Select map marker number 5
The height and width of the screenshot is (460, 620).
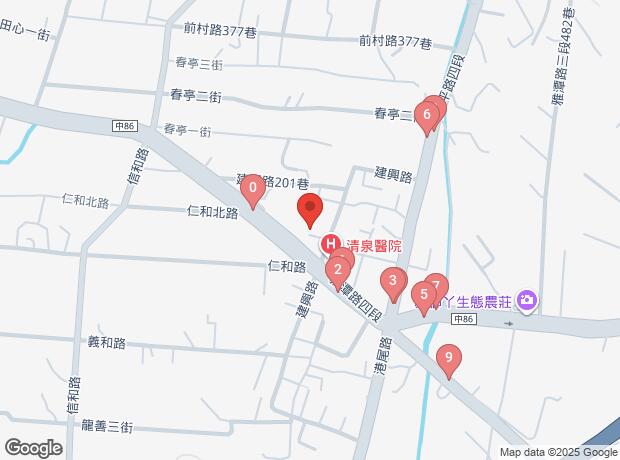tap(424, 295)
